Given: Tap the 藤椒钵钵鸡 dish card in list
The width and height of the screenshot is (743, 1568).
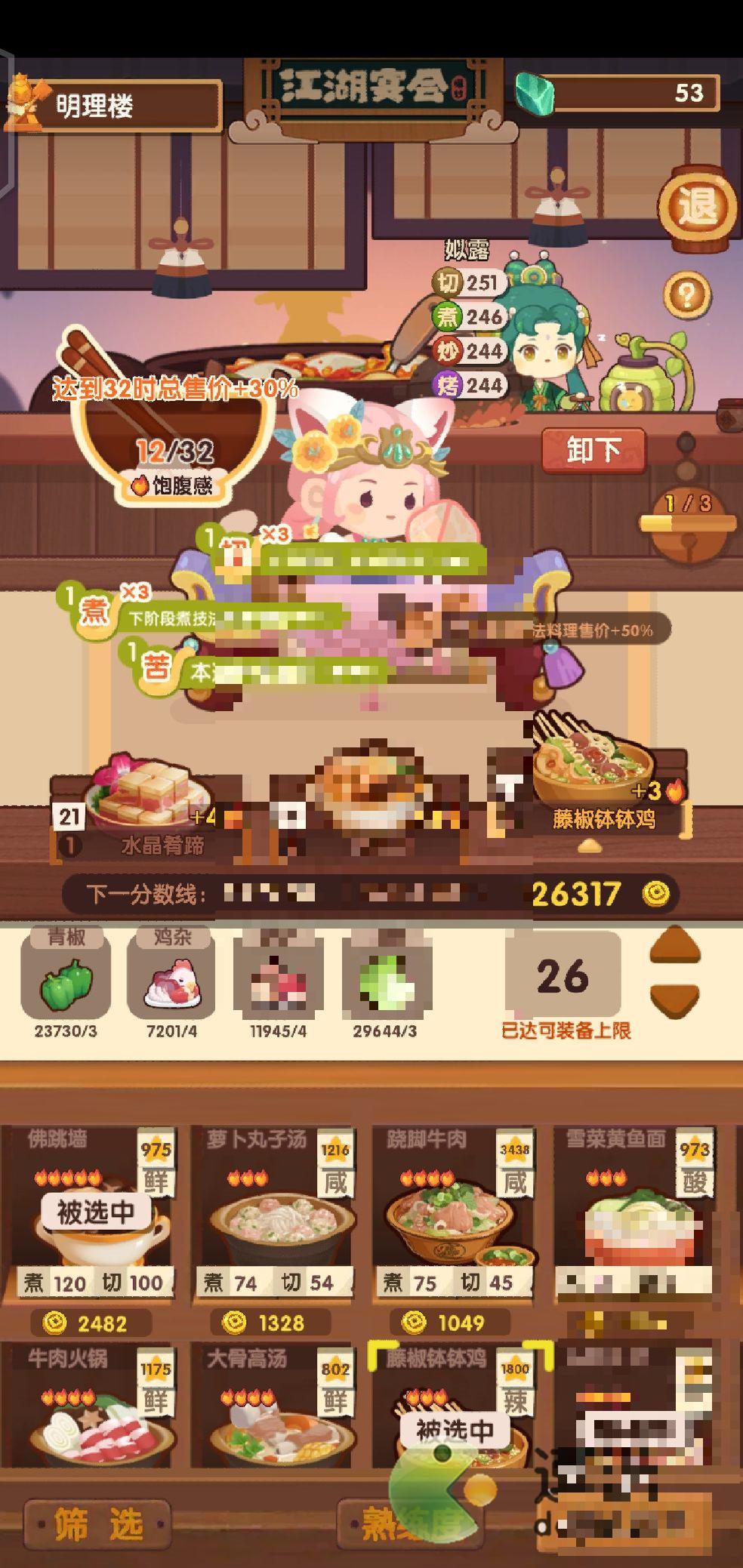Looking at the screenshot, I should tap(458, 1403).
